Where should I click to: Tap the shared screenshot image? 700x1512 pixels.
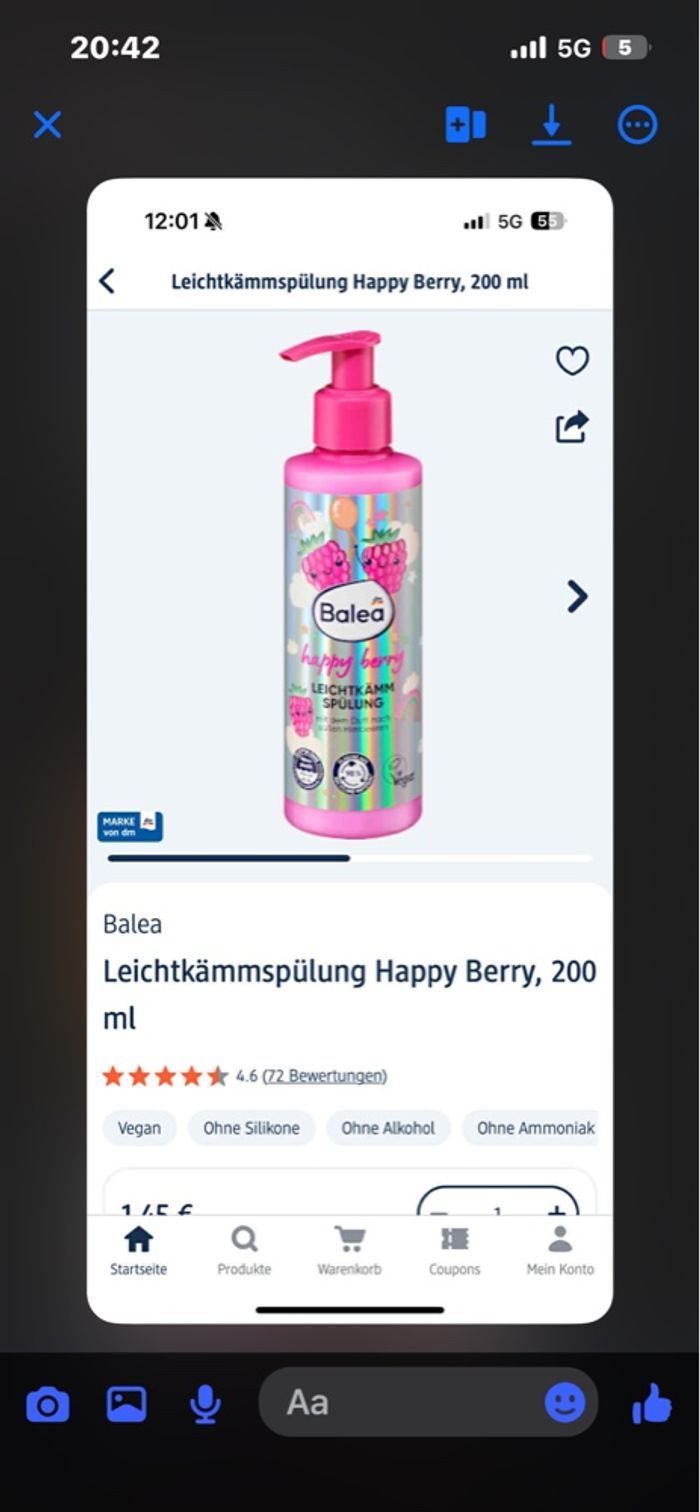coord(350,750)
